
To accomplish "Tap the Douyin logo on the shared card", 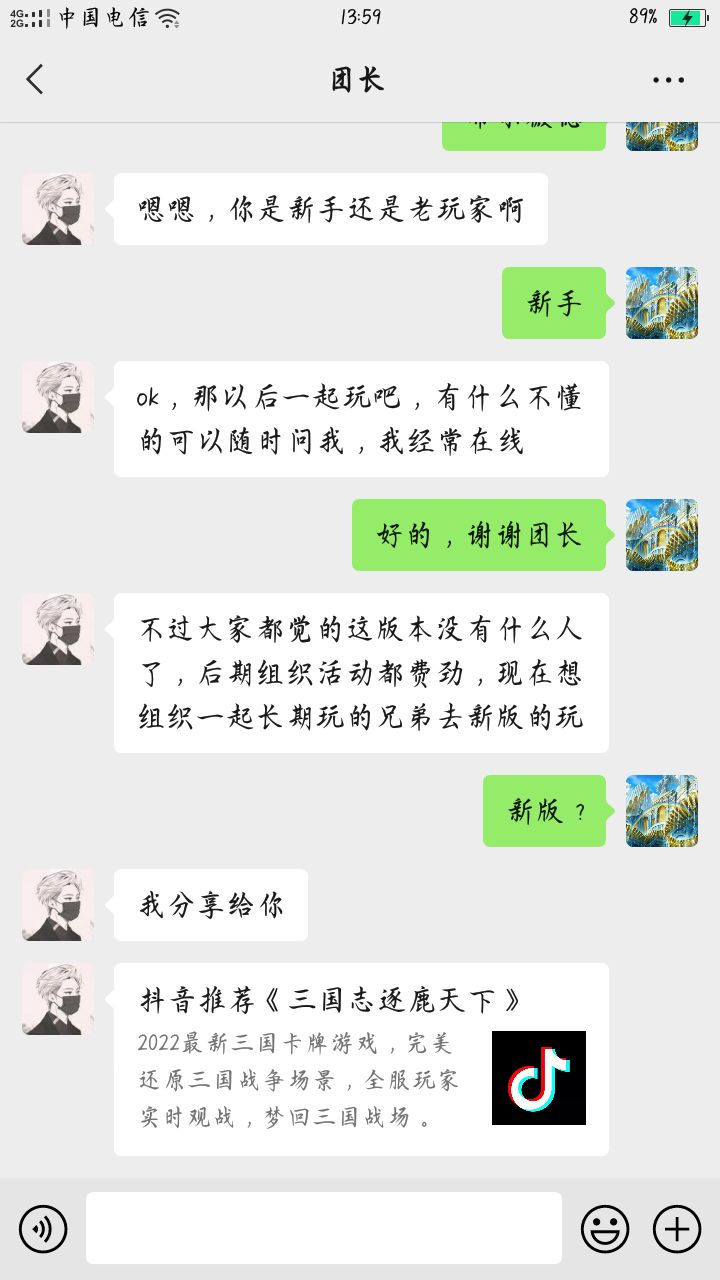I will click(x=538, y=1081).
